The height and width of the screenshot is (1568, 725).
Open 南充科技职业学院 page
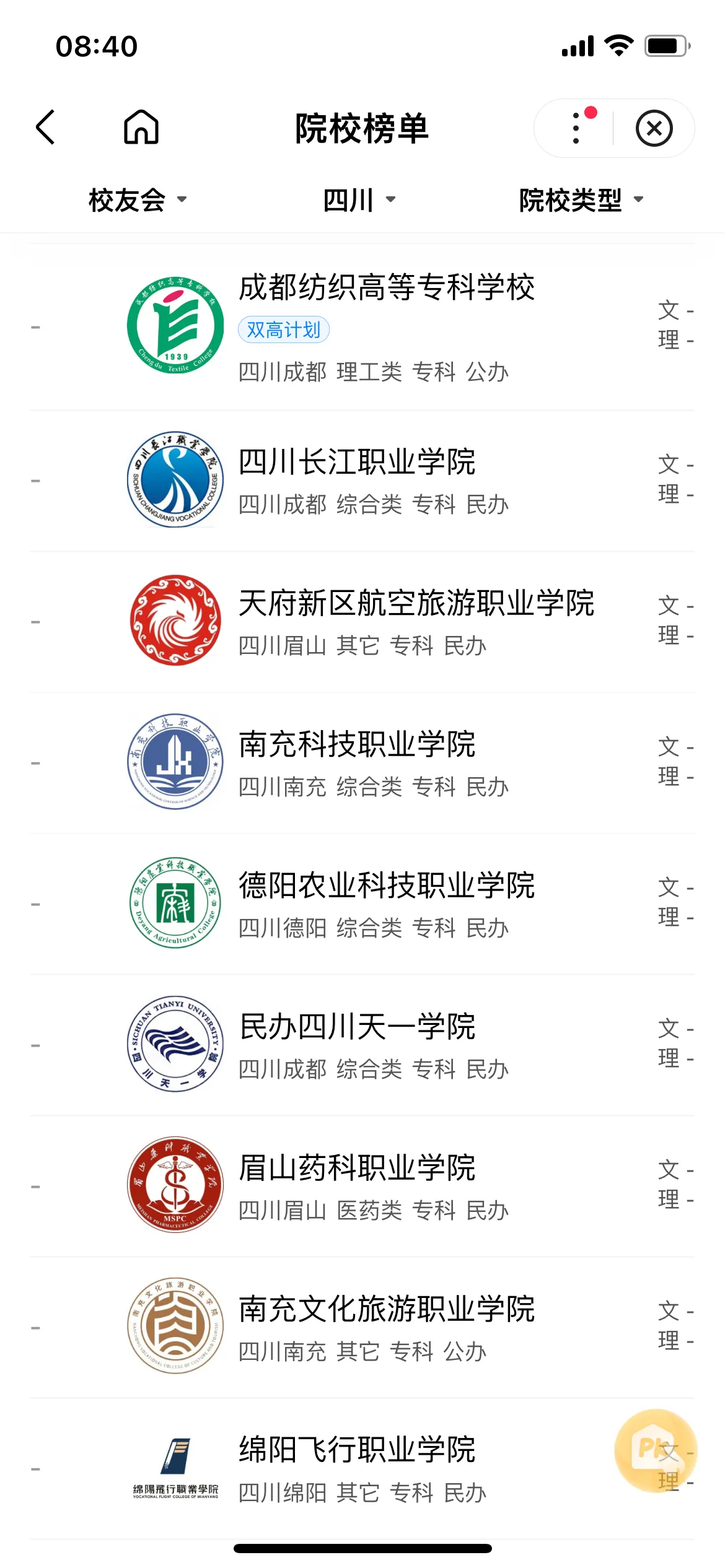(357, 745)
